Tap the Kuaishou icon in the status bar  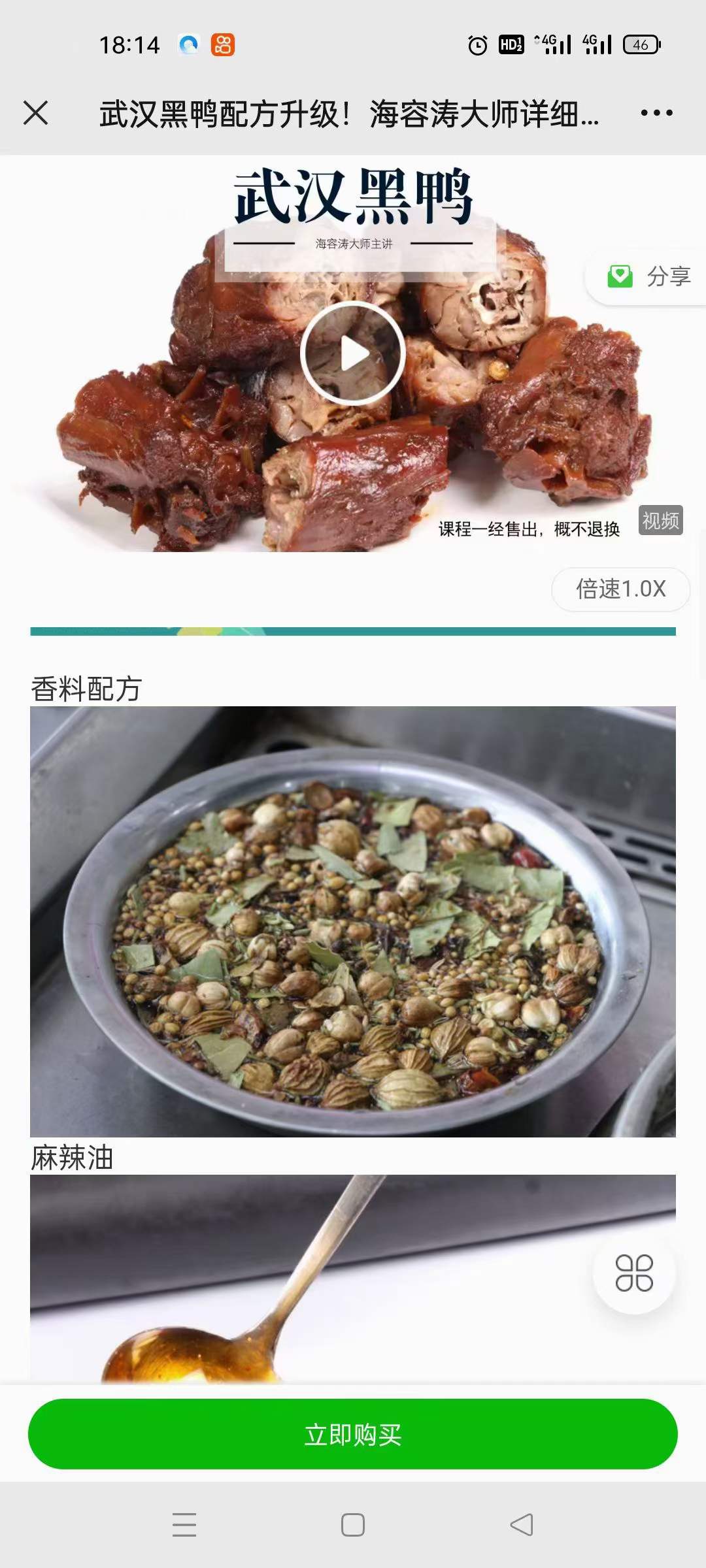pos(222,44)
